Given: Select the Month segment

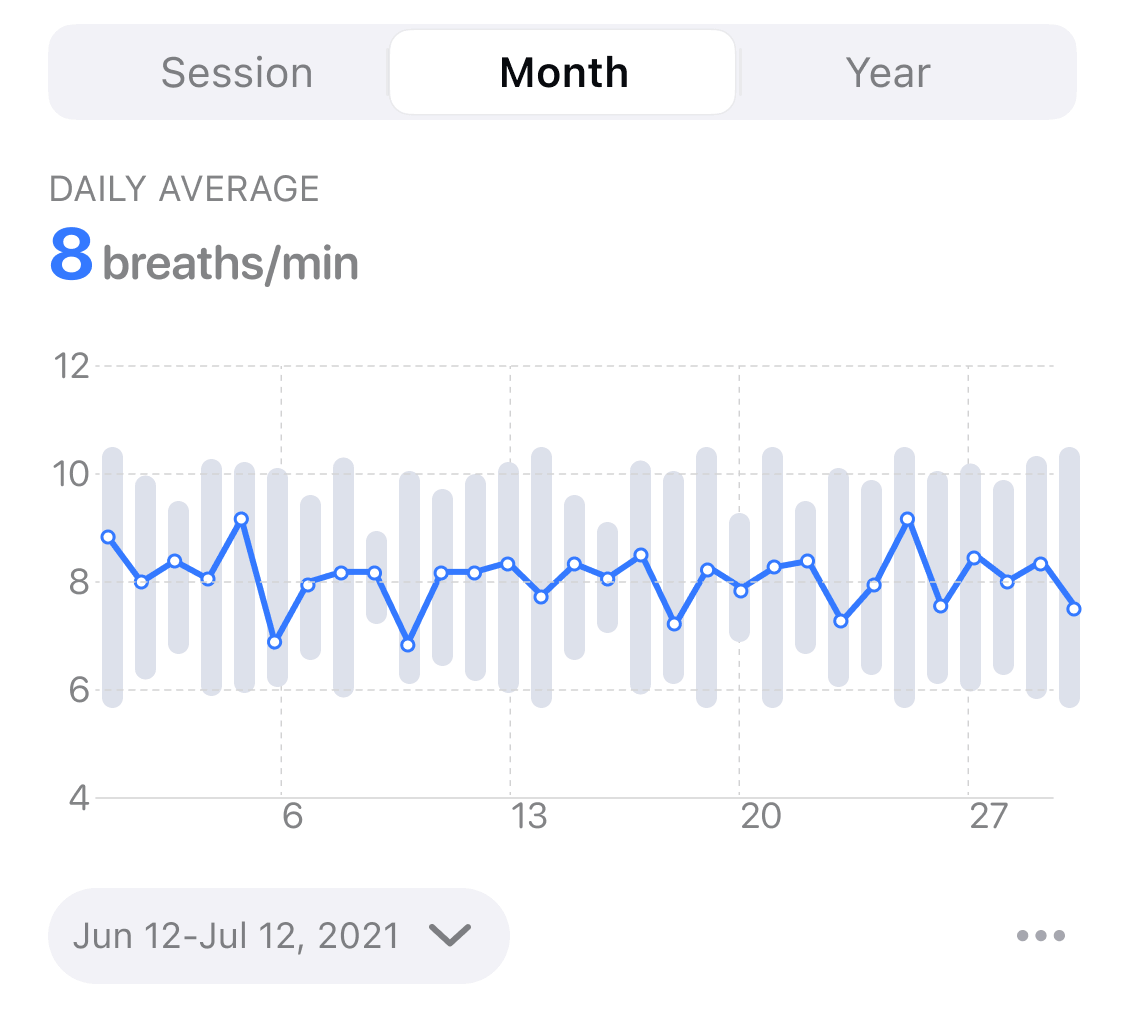Looking at the screenshot, I should (x=563, y=73).
